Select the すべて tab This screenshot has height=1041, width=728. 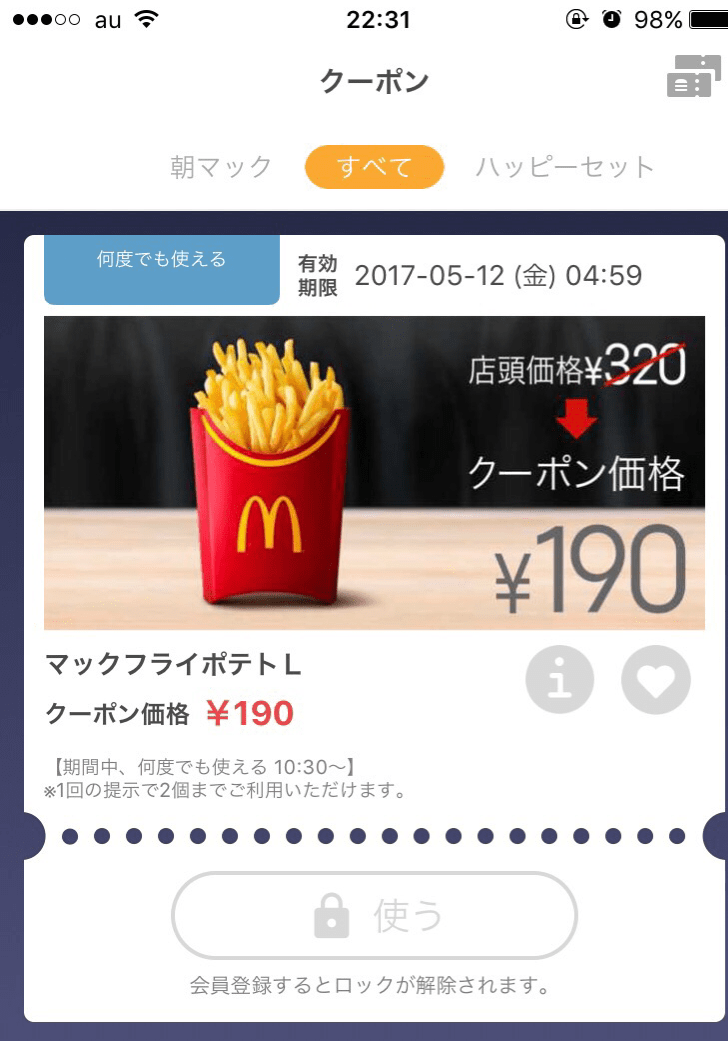tap(374, 167)
